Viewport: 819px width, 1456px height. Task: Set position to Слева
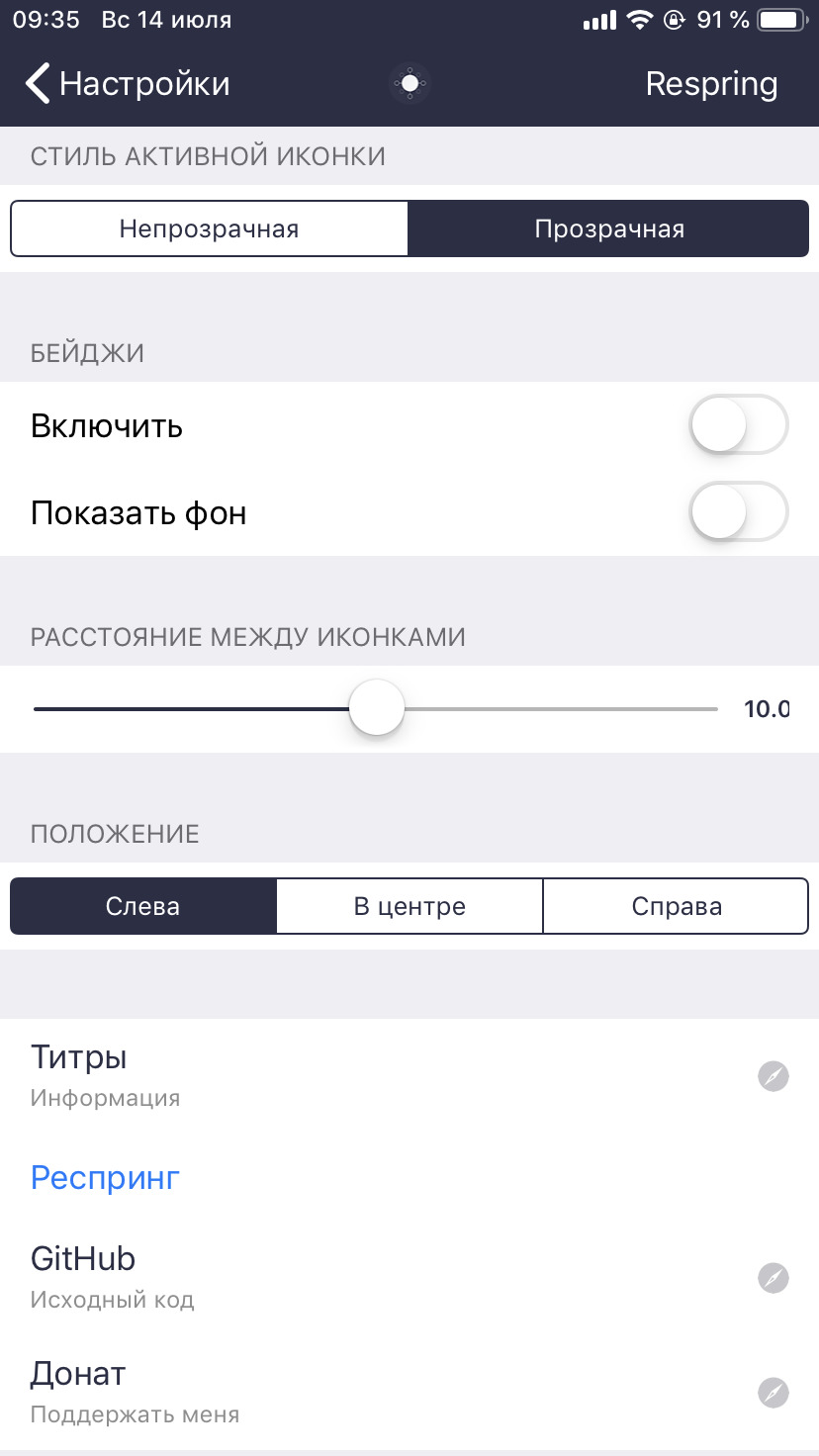click(x=143, y=906)
